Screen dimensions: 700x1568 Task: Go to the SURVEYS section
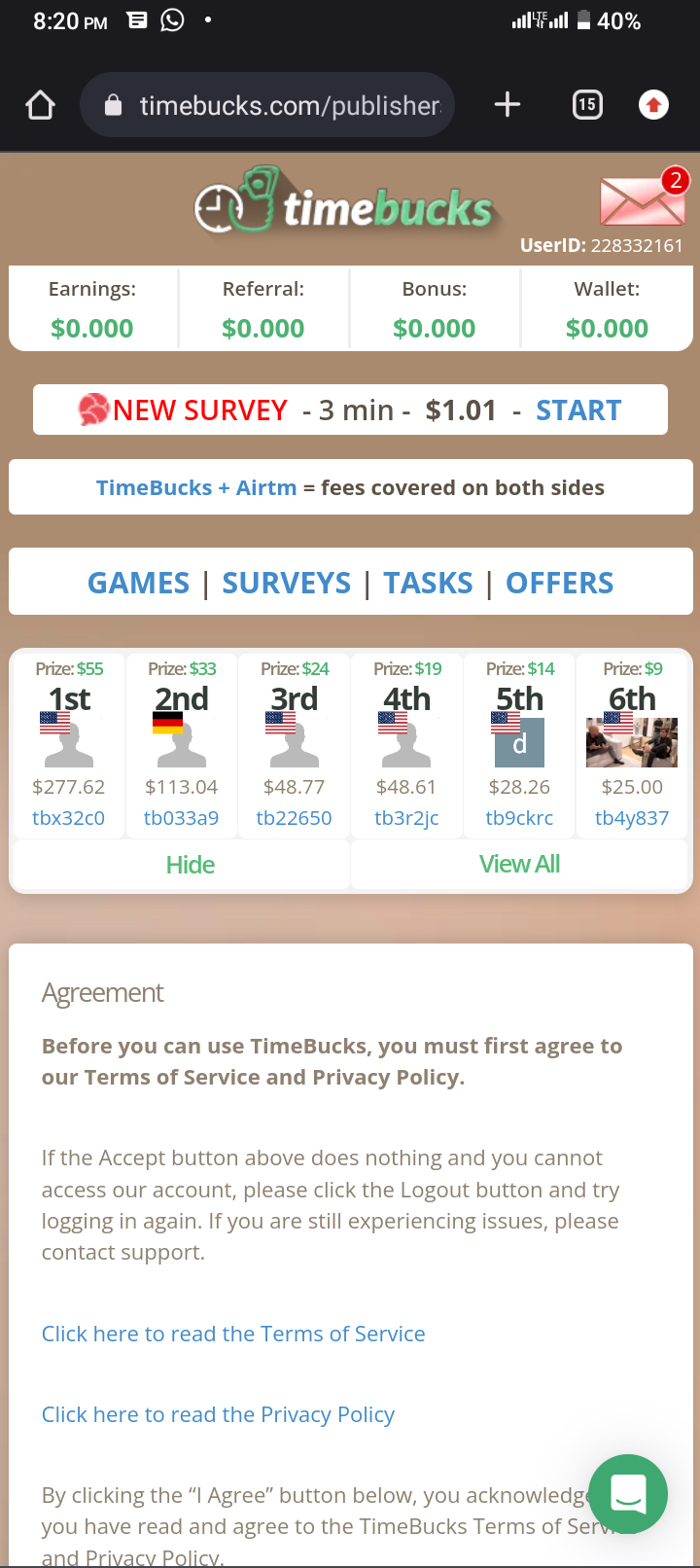coord(286,583)
